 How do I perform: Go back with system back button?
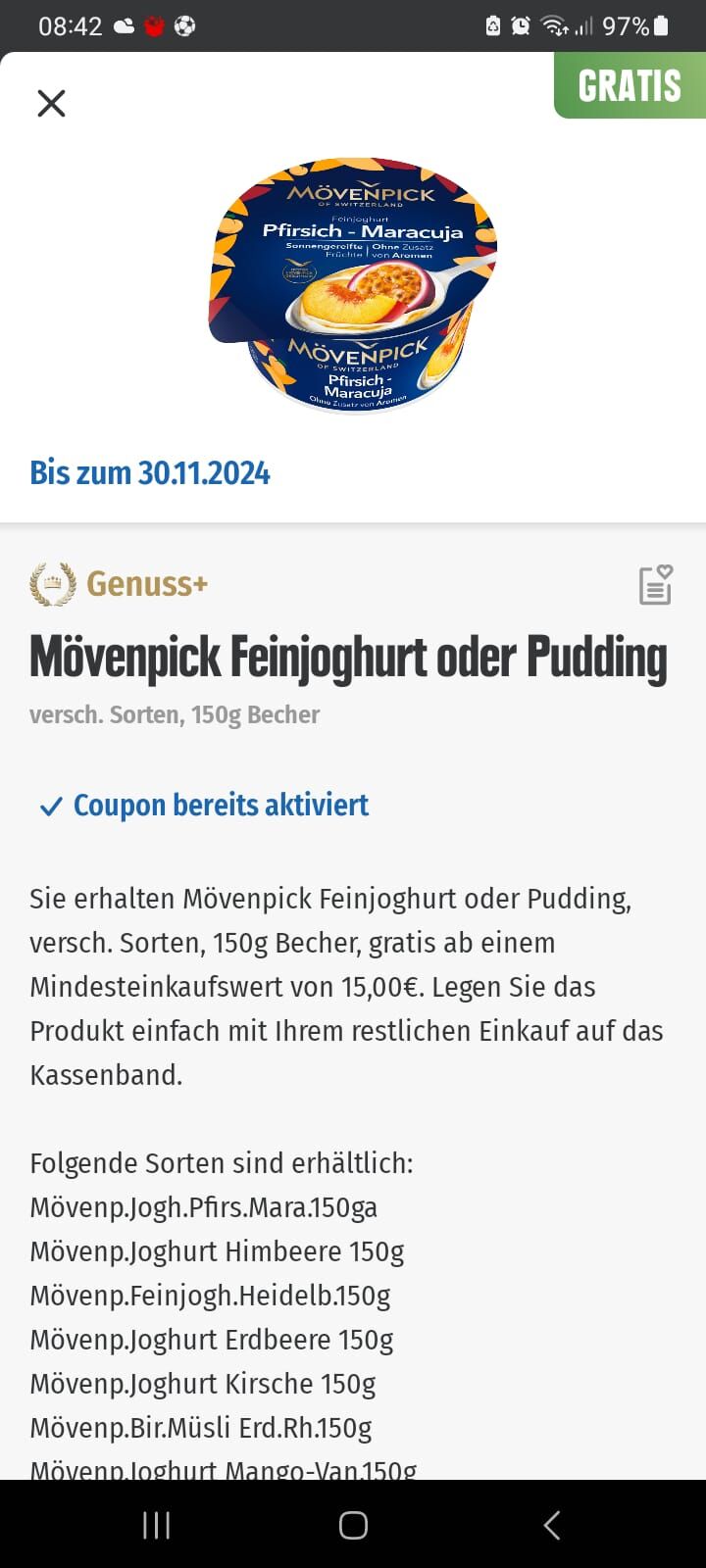pyautogui.click(x=552, y=1525)
